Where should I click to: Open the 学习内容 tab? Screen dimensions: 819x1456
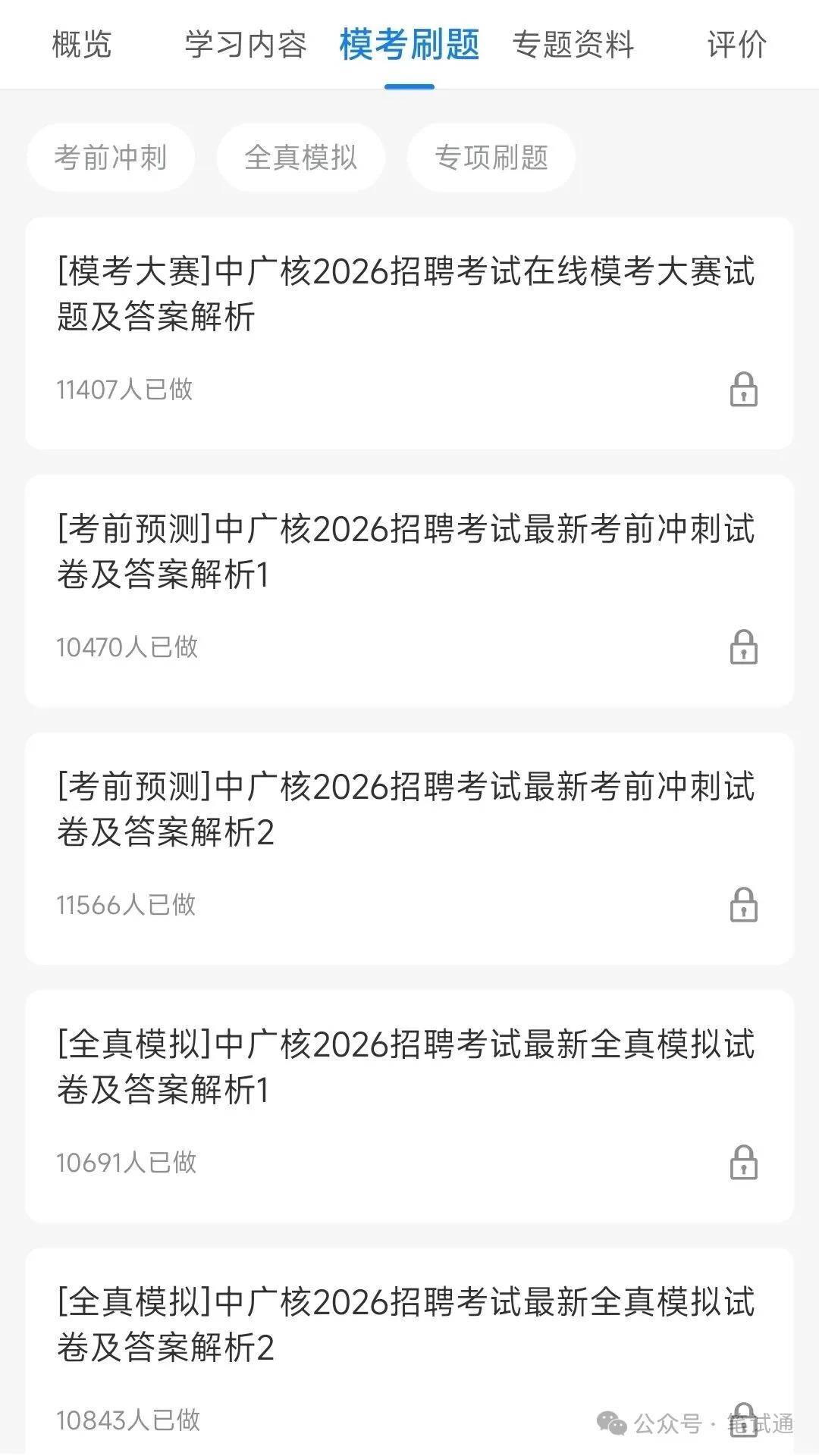point(246,44)
